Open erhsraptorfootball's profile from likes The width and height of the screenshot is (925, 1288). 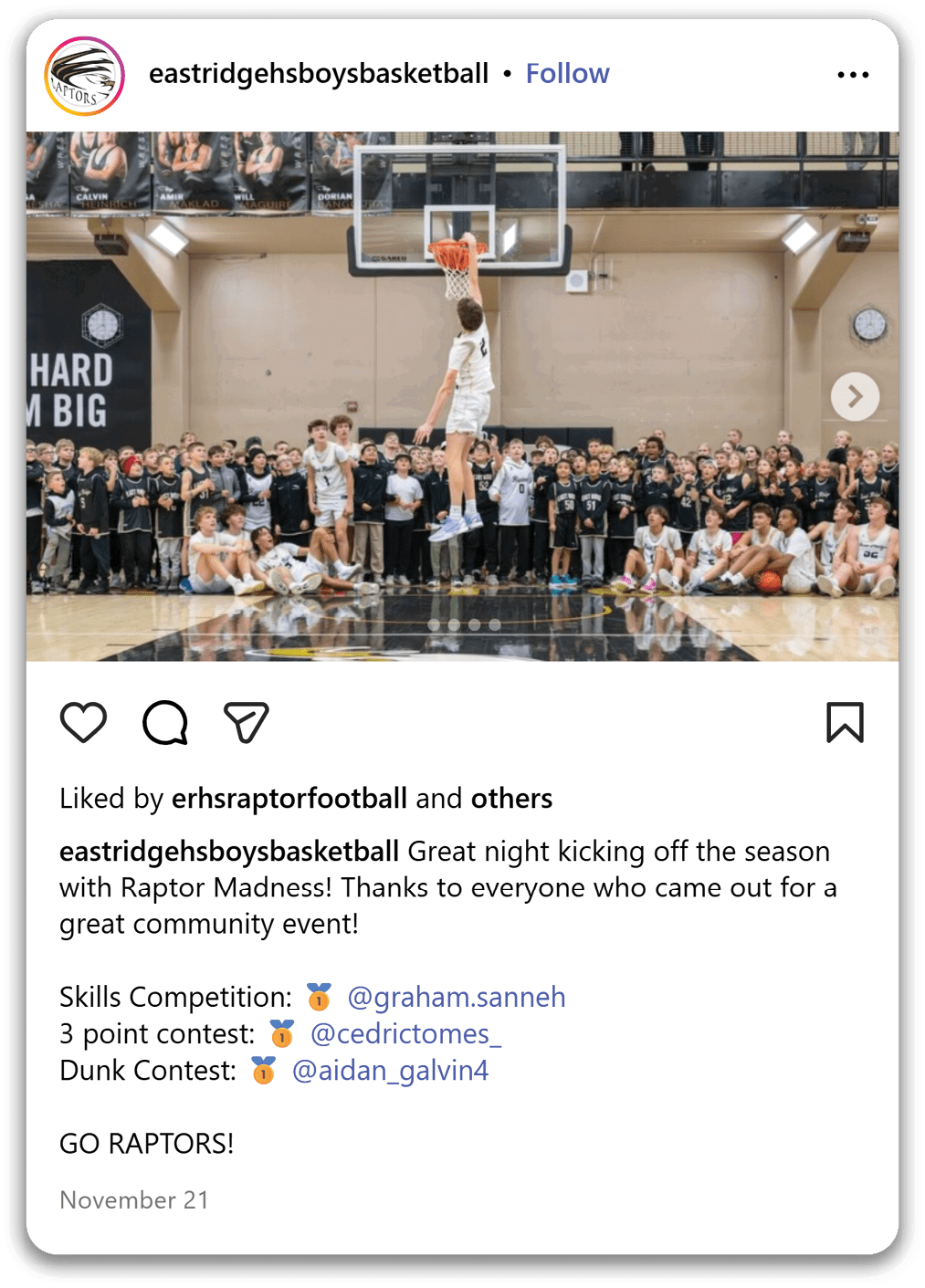point(289,799)
